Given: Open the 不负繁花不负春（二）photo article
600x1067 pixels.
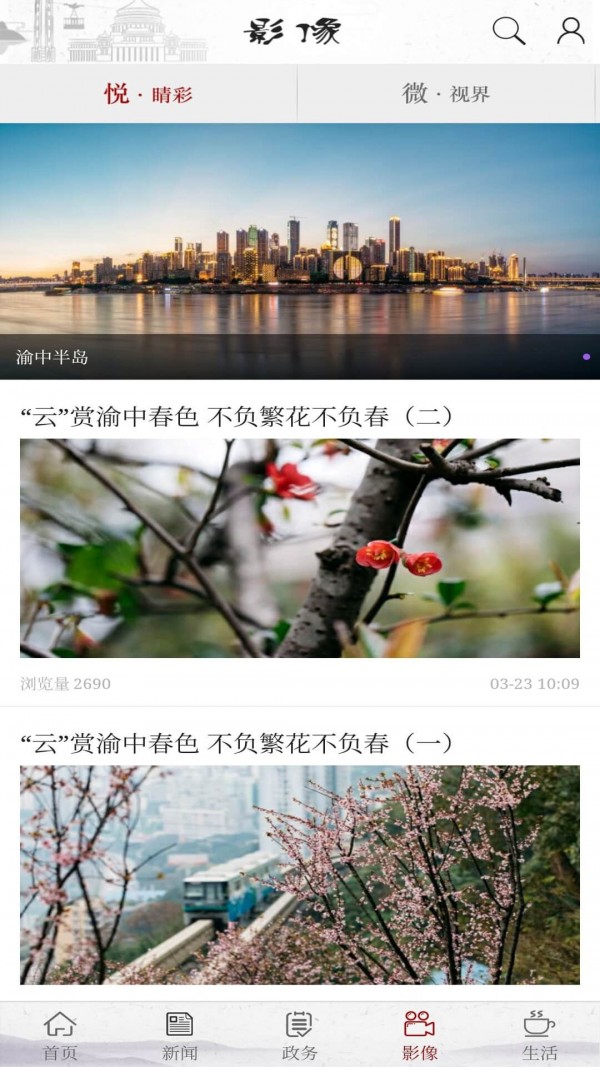Looking at the screenshot, I should click(x=300, y=548).
